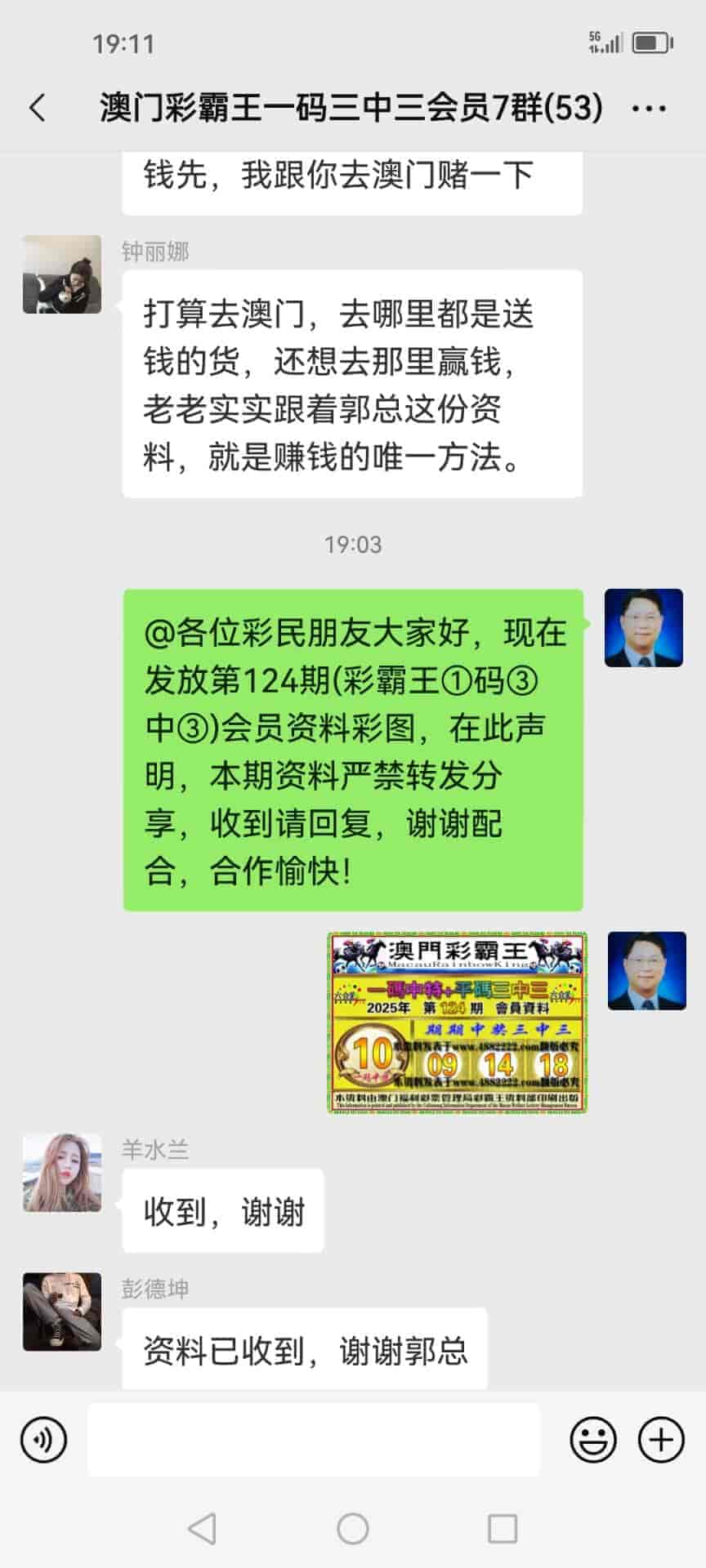Screen dimensions: 706x1568
Task: Tap the system home button
Action: [353, 1529]
